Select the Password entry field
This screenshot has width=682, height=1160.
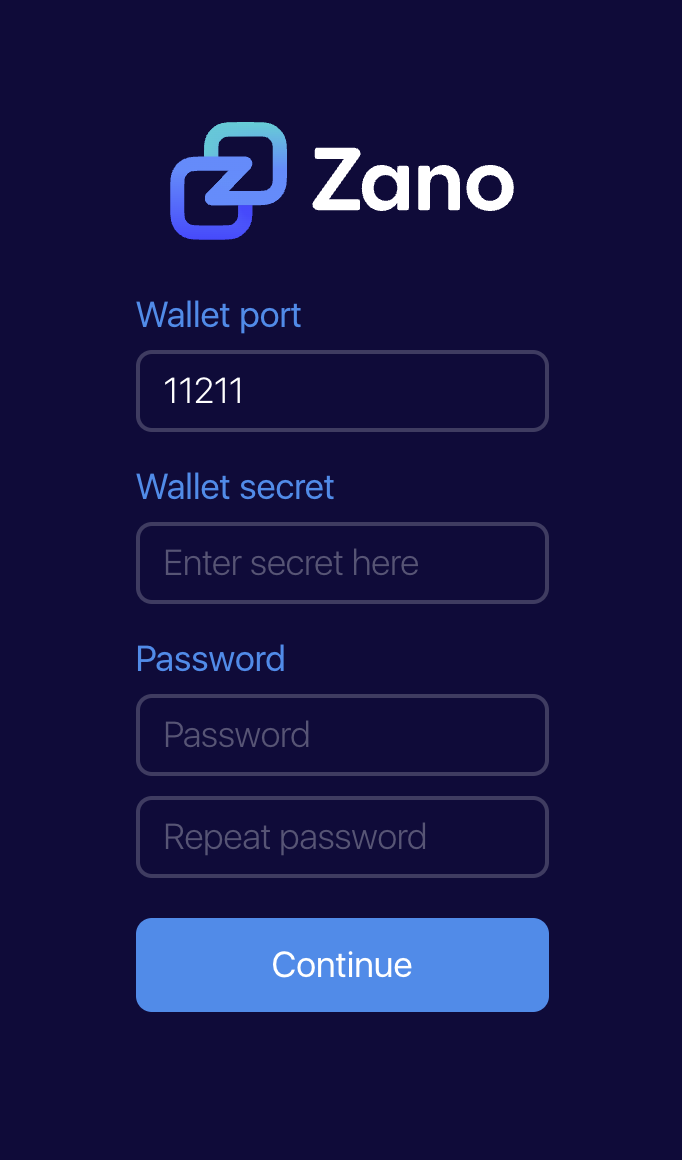pyautogui.click(x=342, y=735)
